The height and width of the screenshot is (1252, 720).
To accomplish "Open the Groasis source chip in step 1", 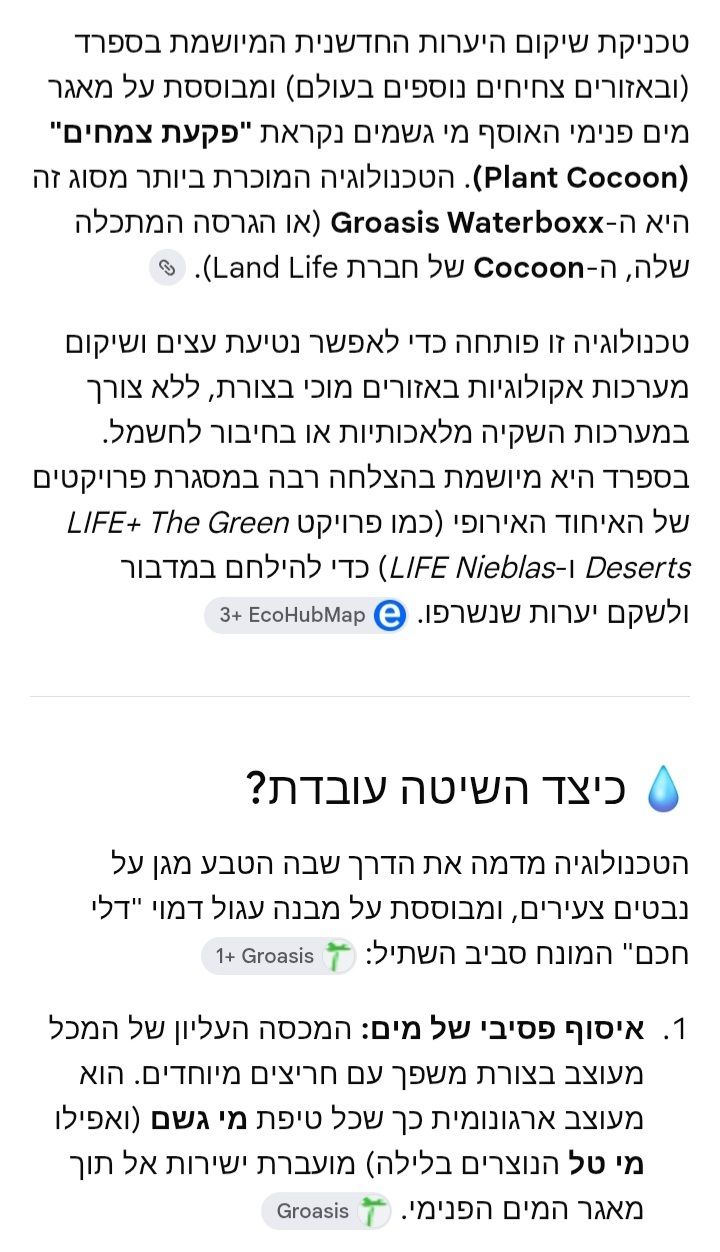I will tap(326, 1211).
